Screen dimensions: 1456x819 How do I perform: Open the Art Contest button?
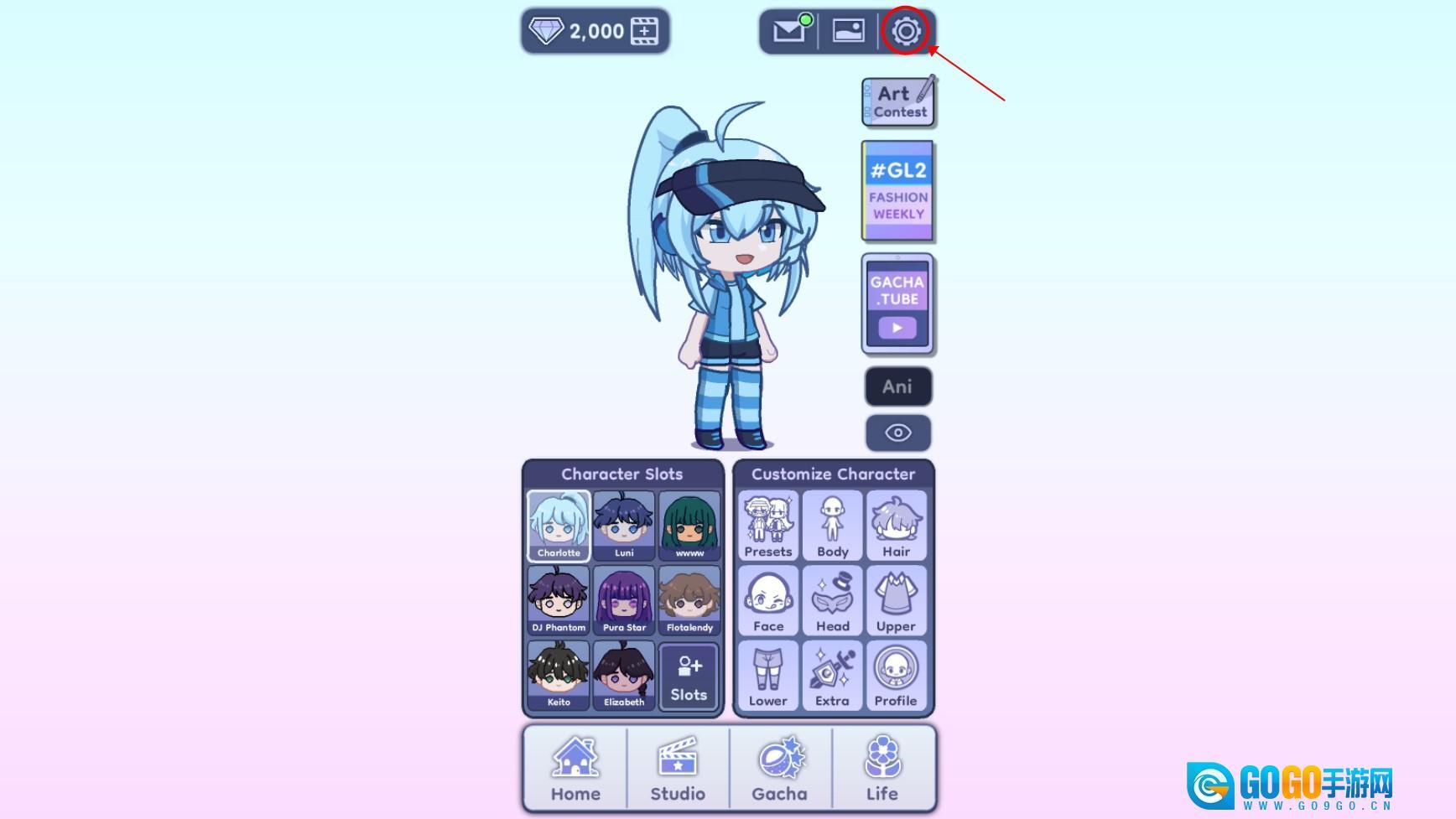pyautogui.click(x=898, y=102)
